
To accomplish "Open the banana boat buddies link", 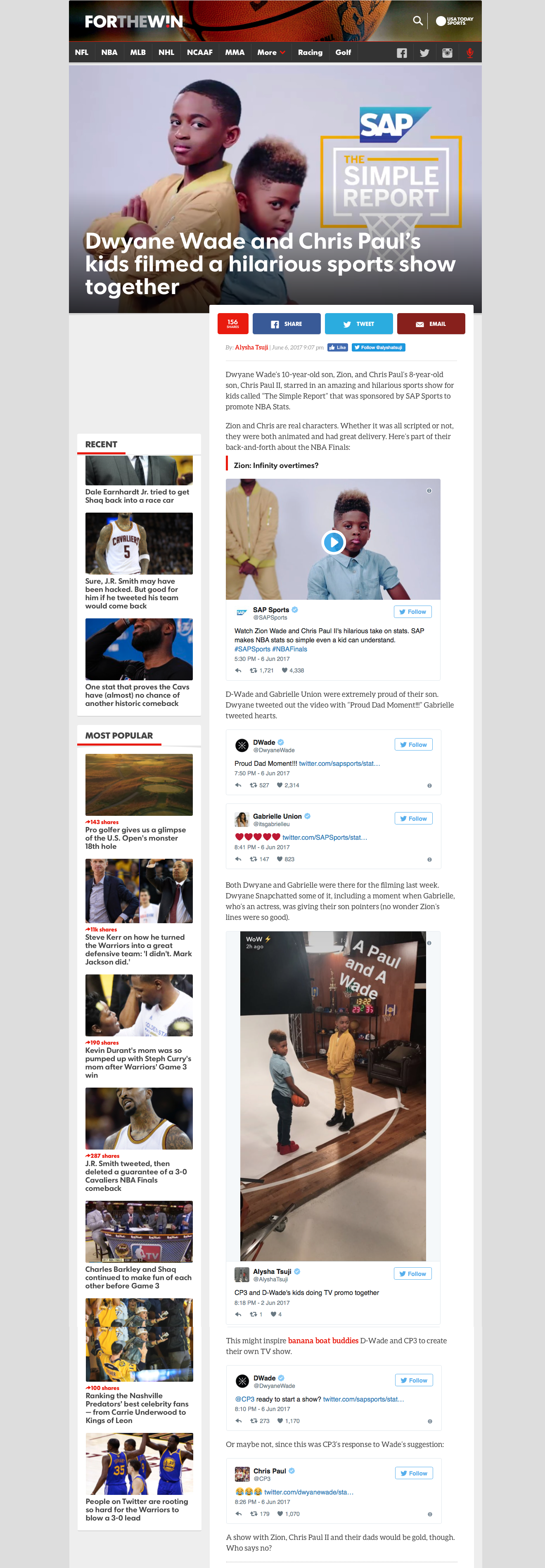I will point(323,1340).
